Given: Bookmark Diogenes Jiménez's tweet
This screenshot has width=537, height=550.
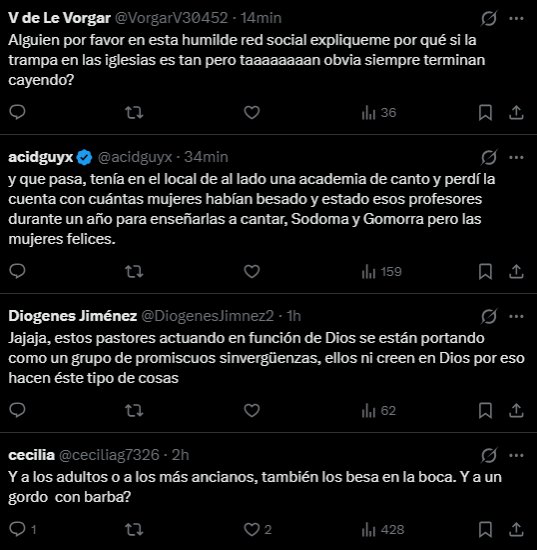Looking at the screenshot, I should [x=485, y=410].
